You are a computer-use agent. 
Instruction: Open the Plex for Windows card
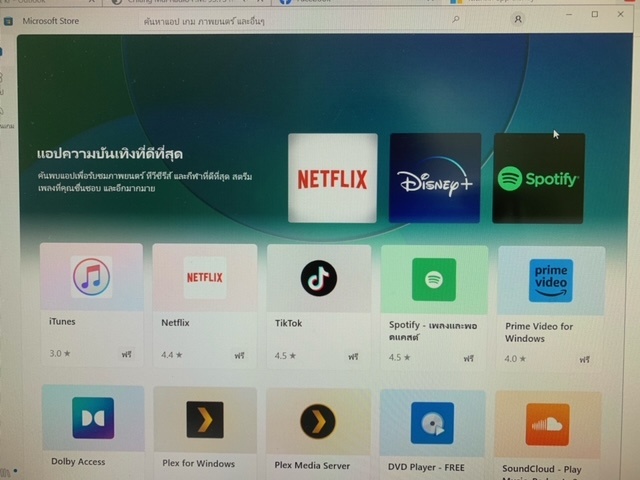click(204, 432)
